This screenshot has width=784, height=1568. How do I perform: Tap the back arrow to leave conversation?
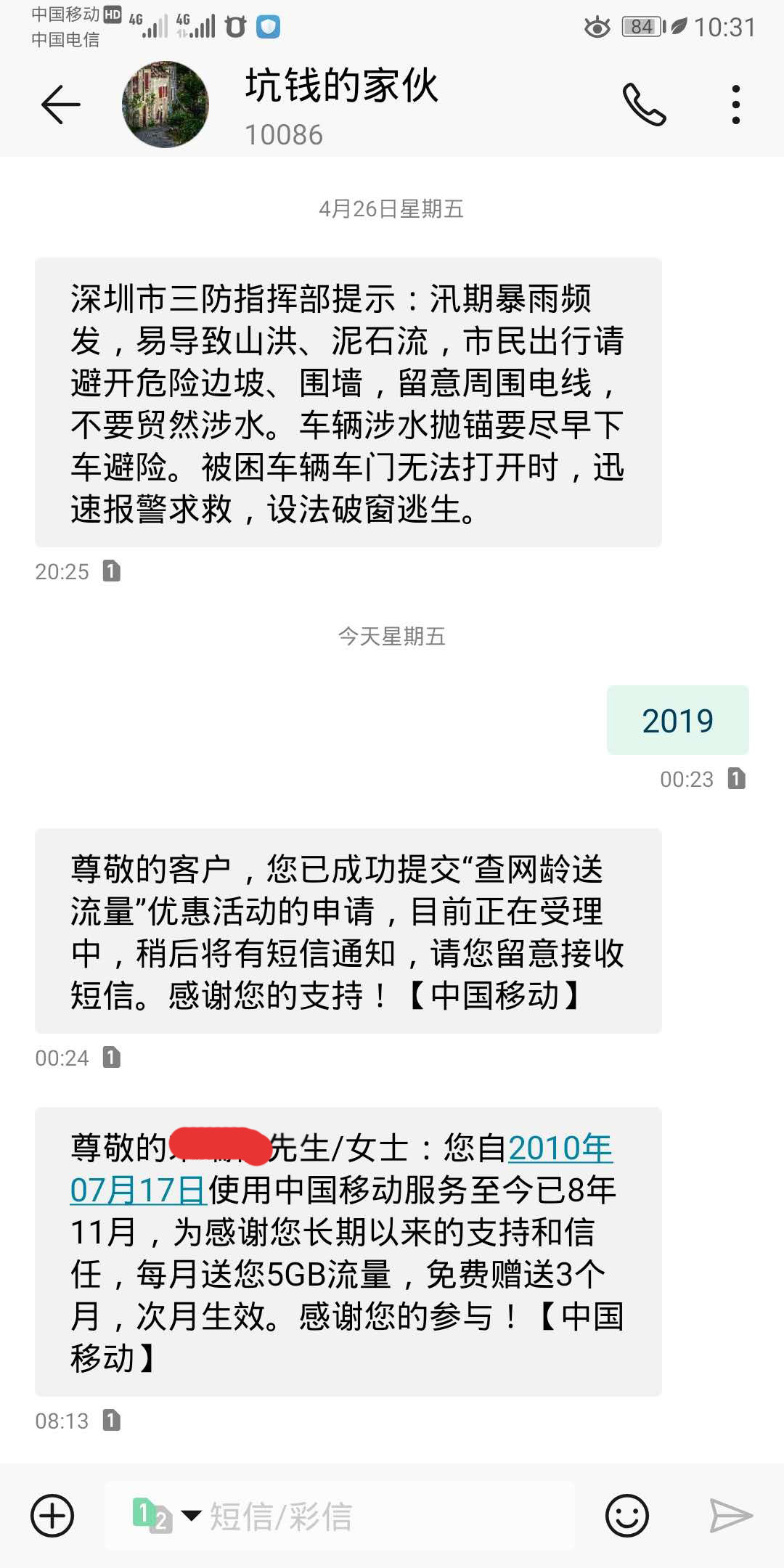pyautogui.click(x=62, y=104)
